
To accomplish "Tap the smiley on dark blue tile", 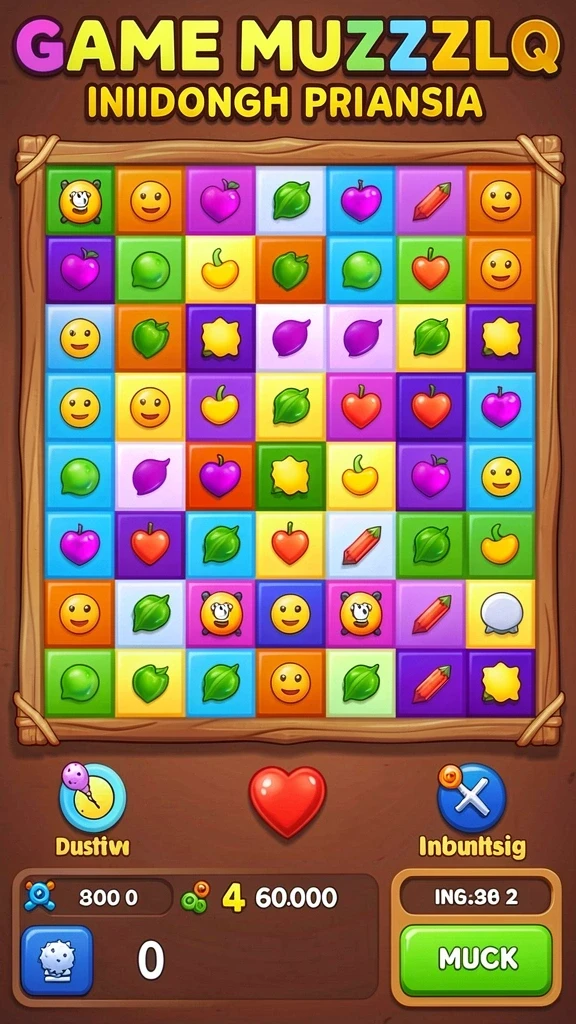I will click(x=290, y=615).
